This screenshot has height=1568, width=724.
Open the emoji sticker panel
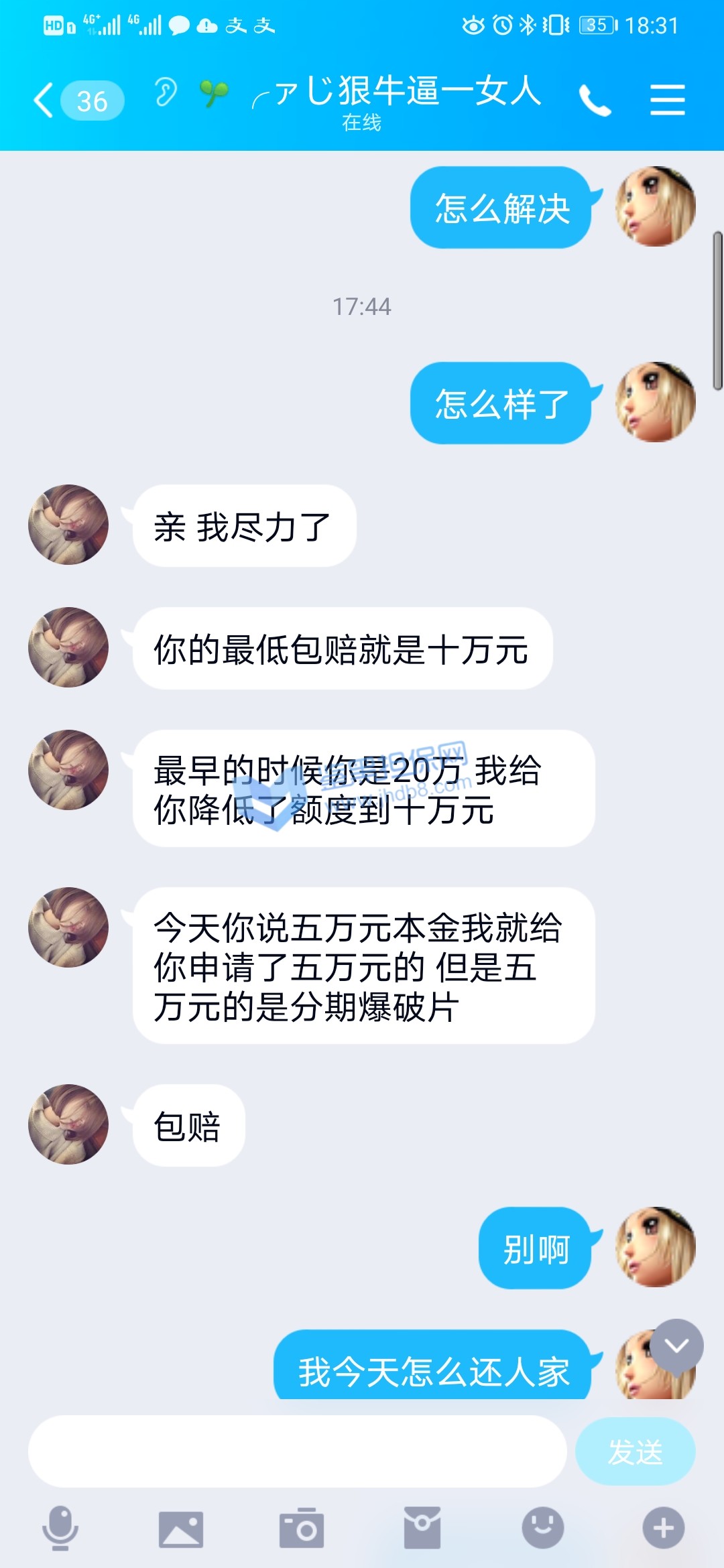pos(543,1528)
